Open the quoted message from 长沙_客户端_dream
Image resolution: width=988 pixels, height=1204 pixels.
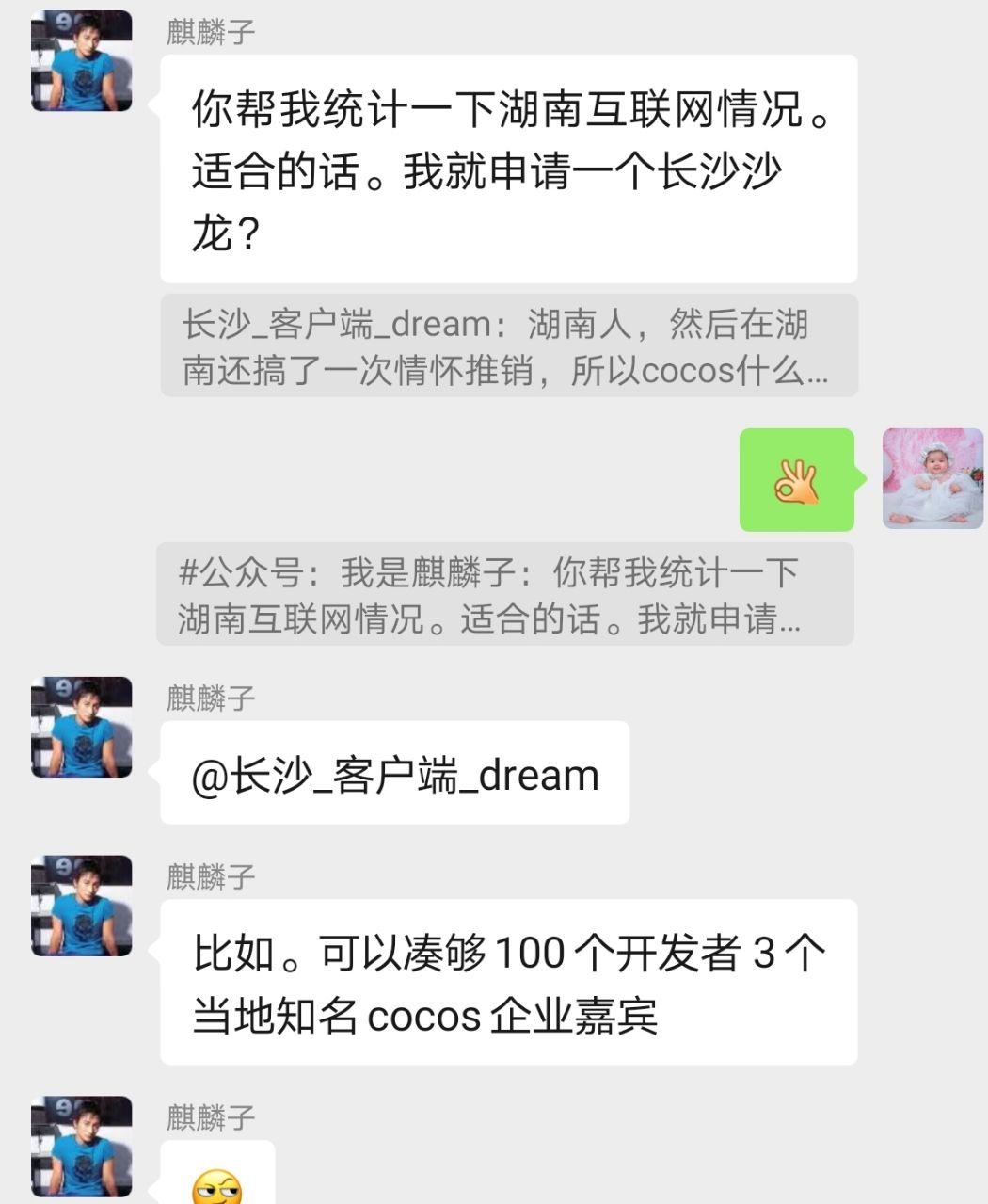pyautogui.click(x=508, y=345)
